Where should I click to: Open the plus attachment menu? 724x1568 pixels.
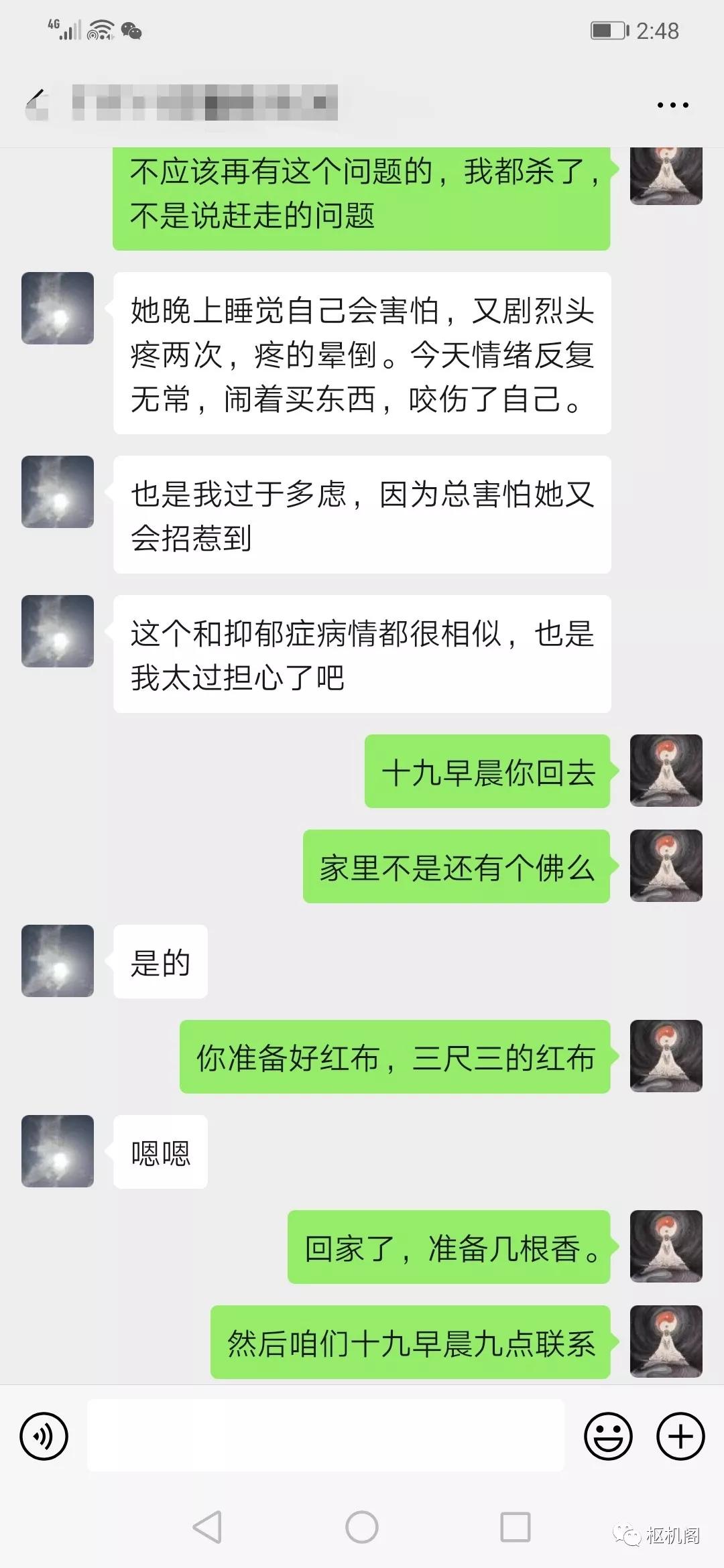tap(680, 1436)
